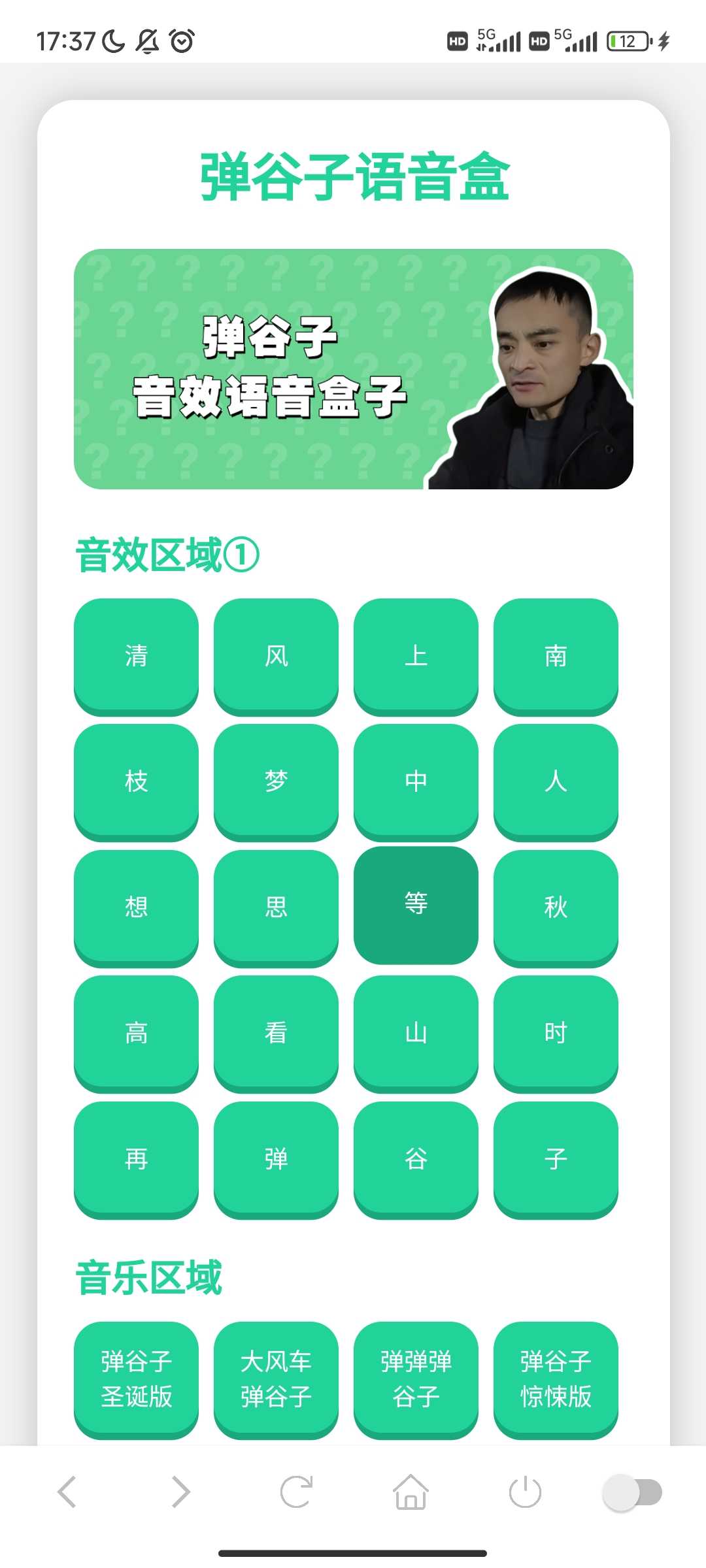
Task: Tap the 想 sound button
Action: pyautogui.click(x=136, y=907)
